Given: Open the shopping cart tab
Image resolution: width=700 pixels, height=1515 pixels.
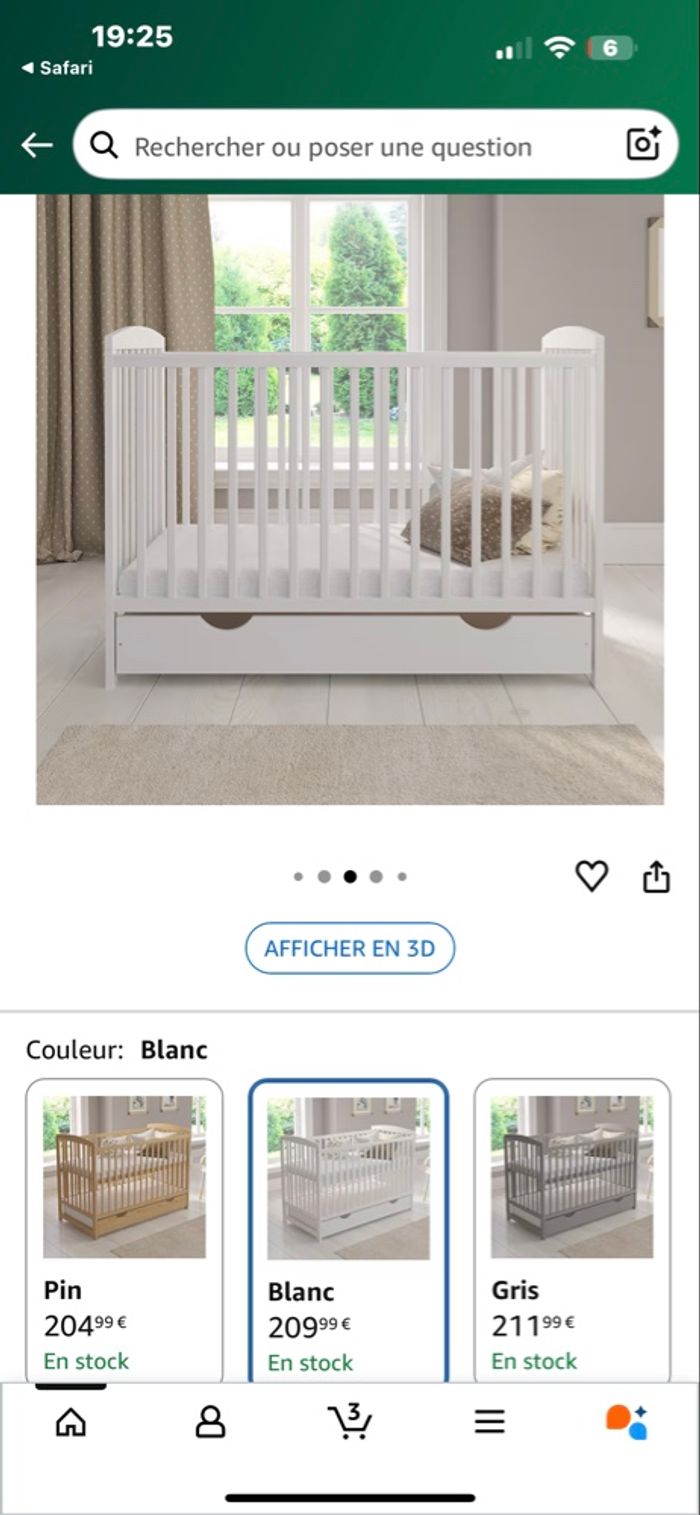Looking at the screenshot, I should tap(350, 1422).
